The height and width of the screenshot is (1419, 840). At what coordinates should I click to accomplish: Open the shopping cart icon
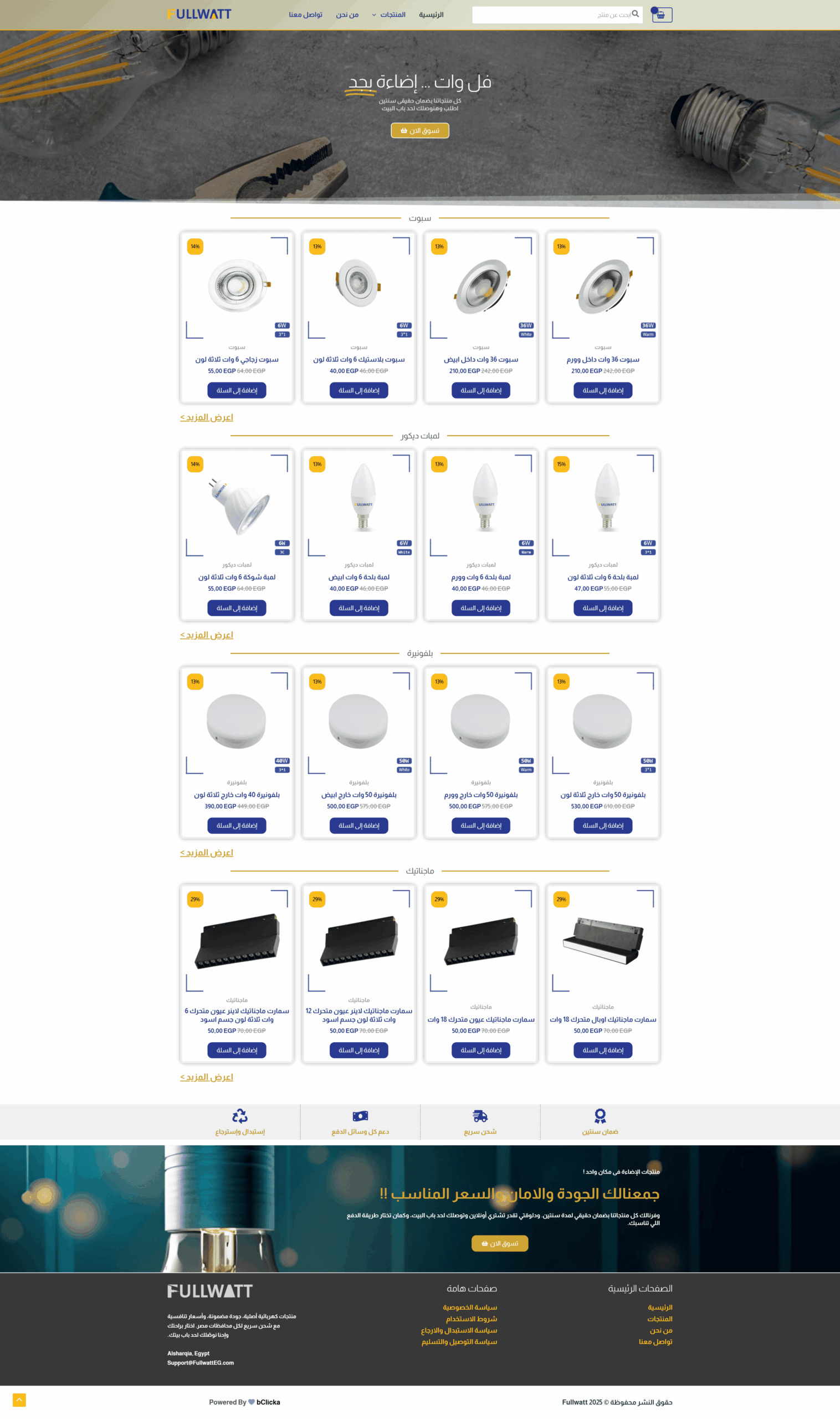(661, 15)
